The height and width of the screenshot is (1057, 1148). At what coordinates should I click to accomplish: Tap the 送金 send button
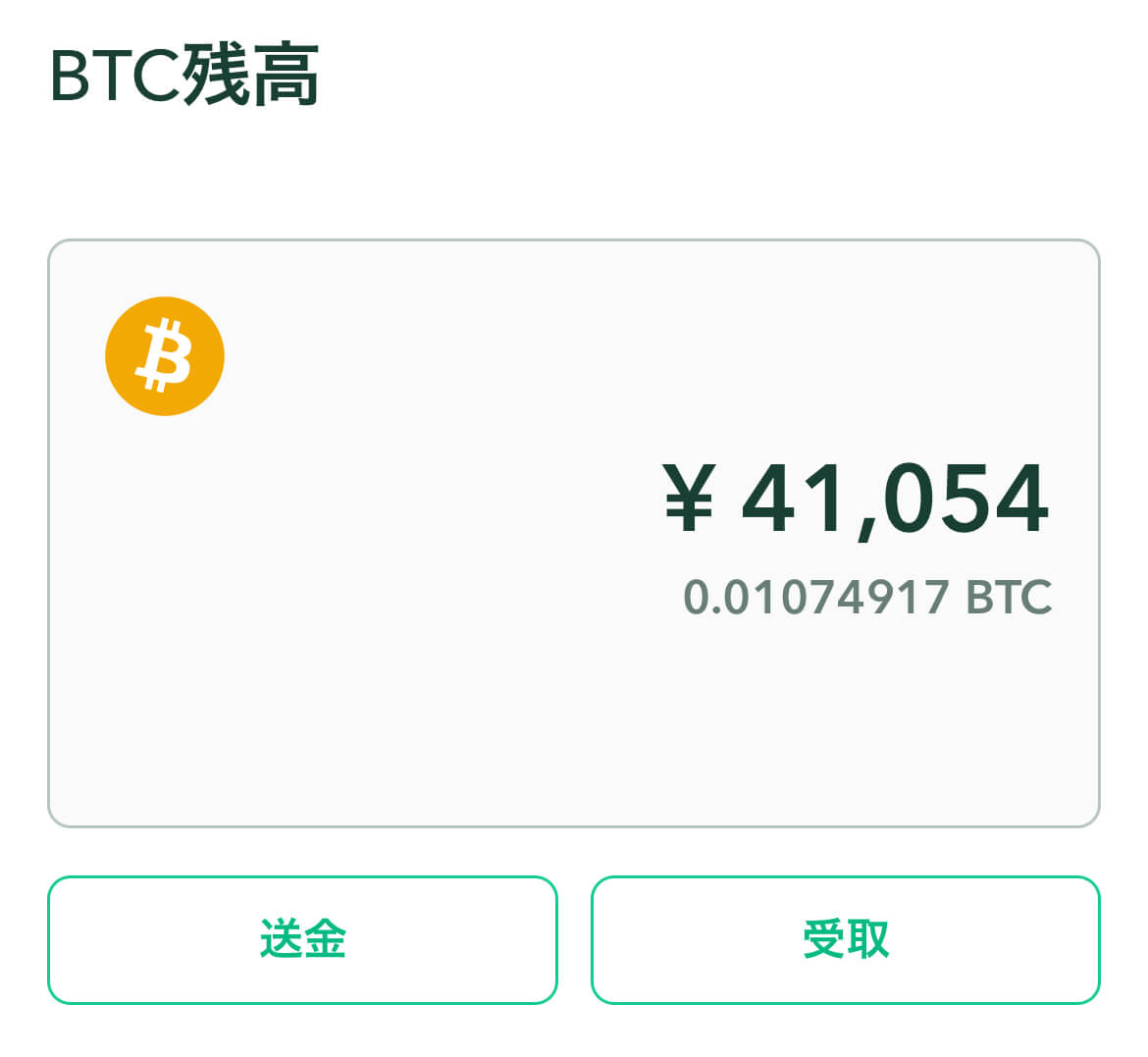click(x=302, y=939)
